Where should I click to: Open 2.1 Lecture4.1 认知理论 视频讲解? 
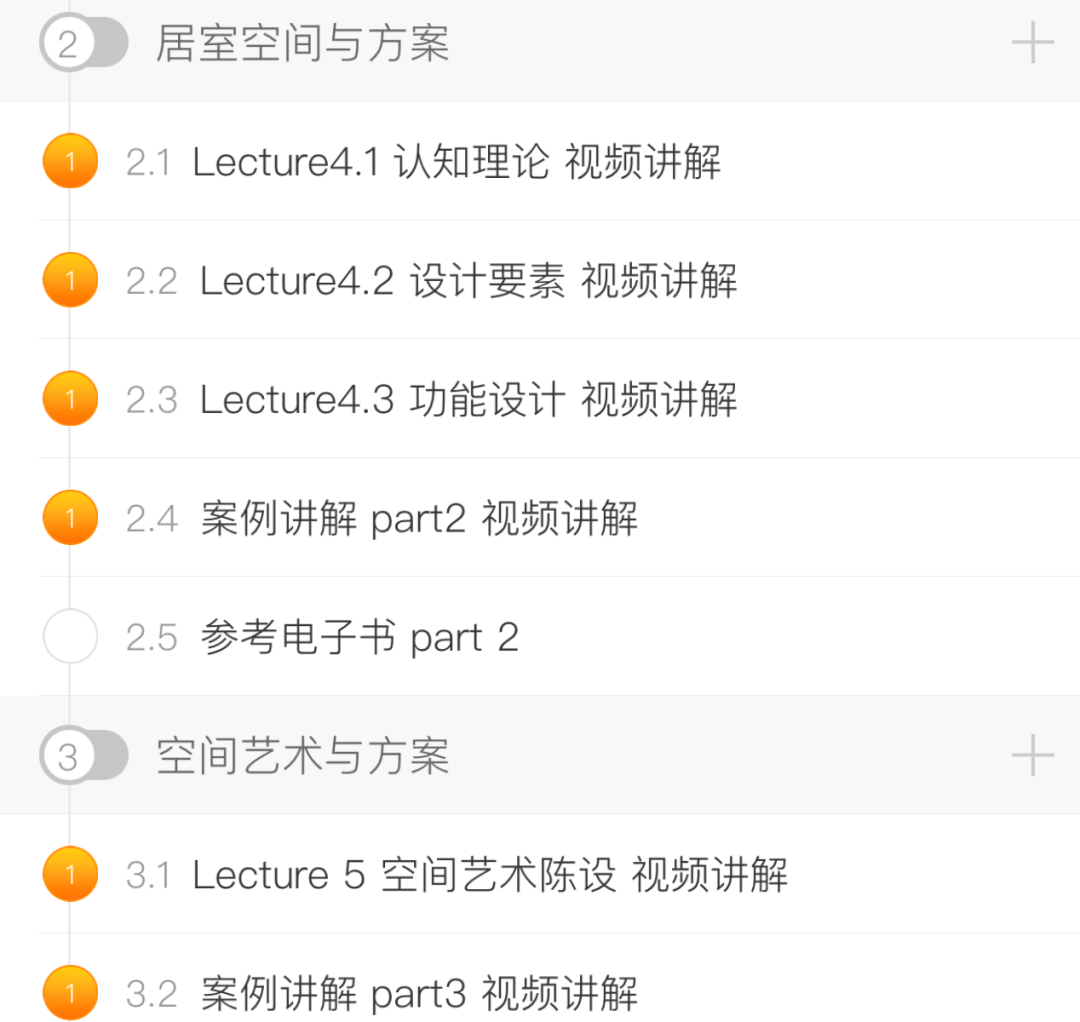[456, 162]
